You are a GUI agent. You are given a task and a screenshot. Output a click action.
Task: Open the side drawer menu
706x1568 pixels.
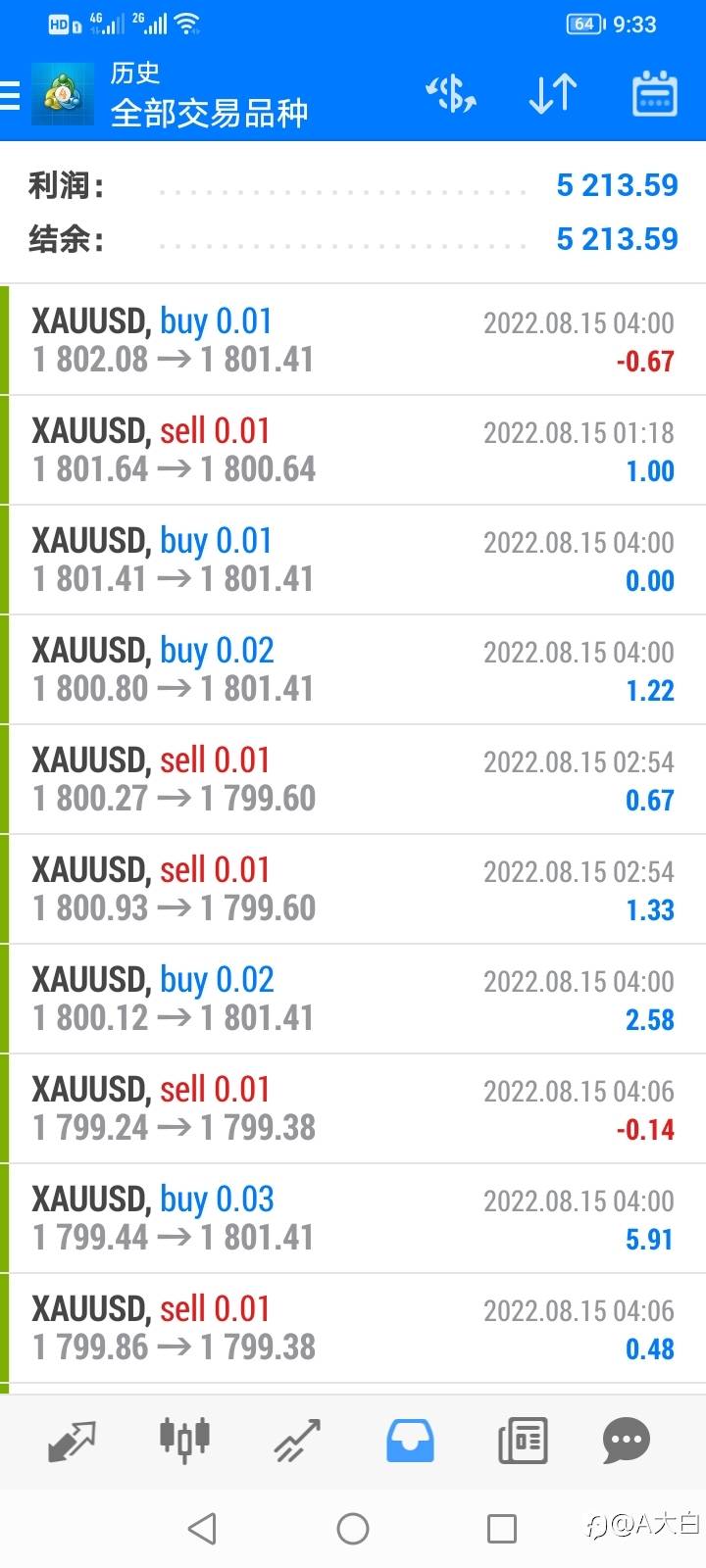point(12,96)
